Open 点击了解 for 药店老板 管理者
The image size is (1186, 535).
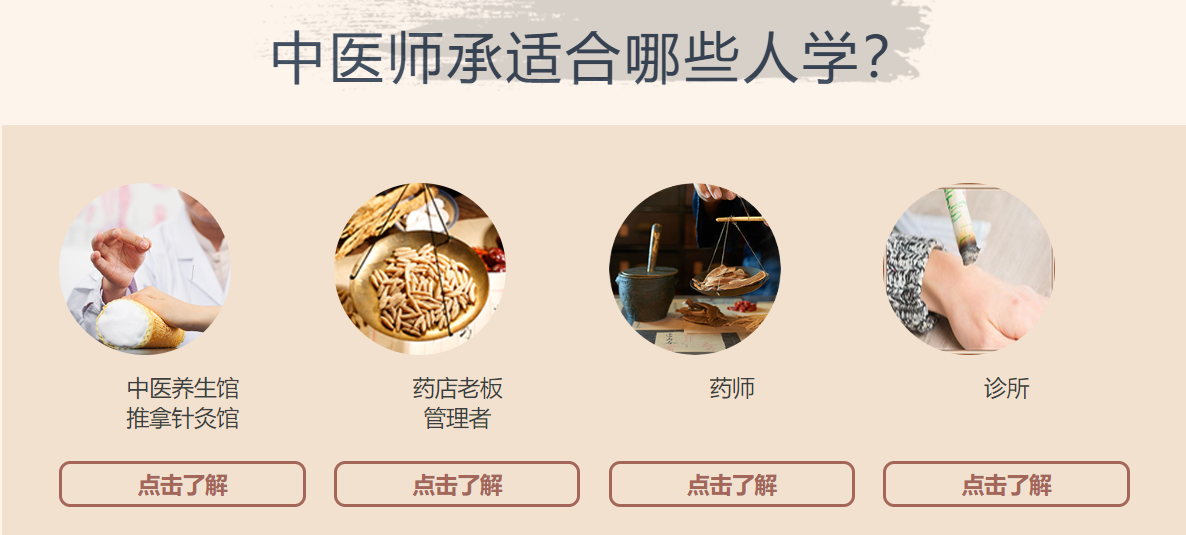[457, 485]
